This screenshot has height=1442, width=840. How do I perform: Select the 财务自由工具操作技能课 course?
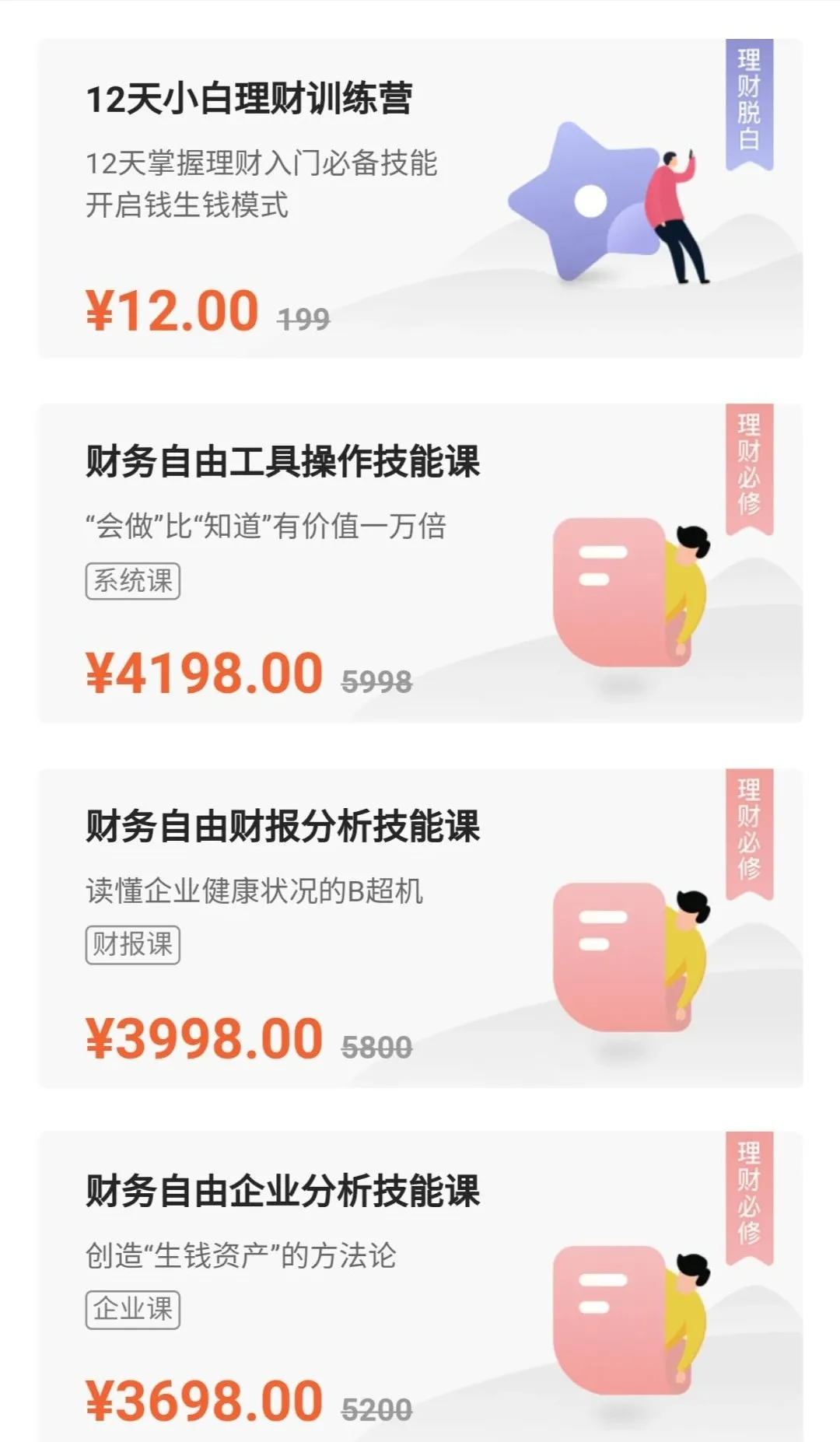click(x=420, y=563)
